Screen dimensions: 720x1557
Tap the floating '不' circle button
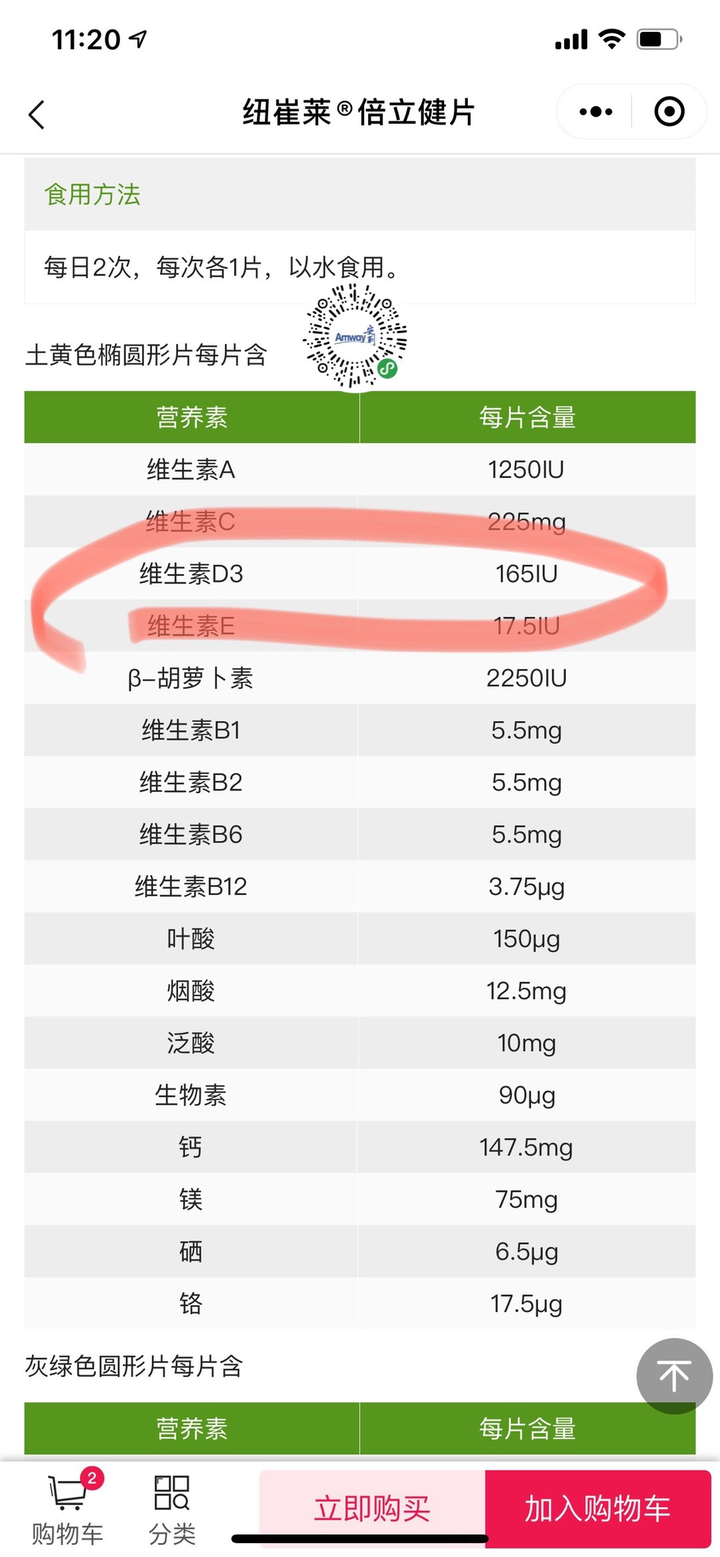[674, 1377]
